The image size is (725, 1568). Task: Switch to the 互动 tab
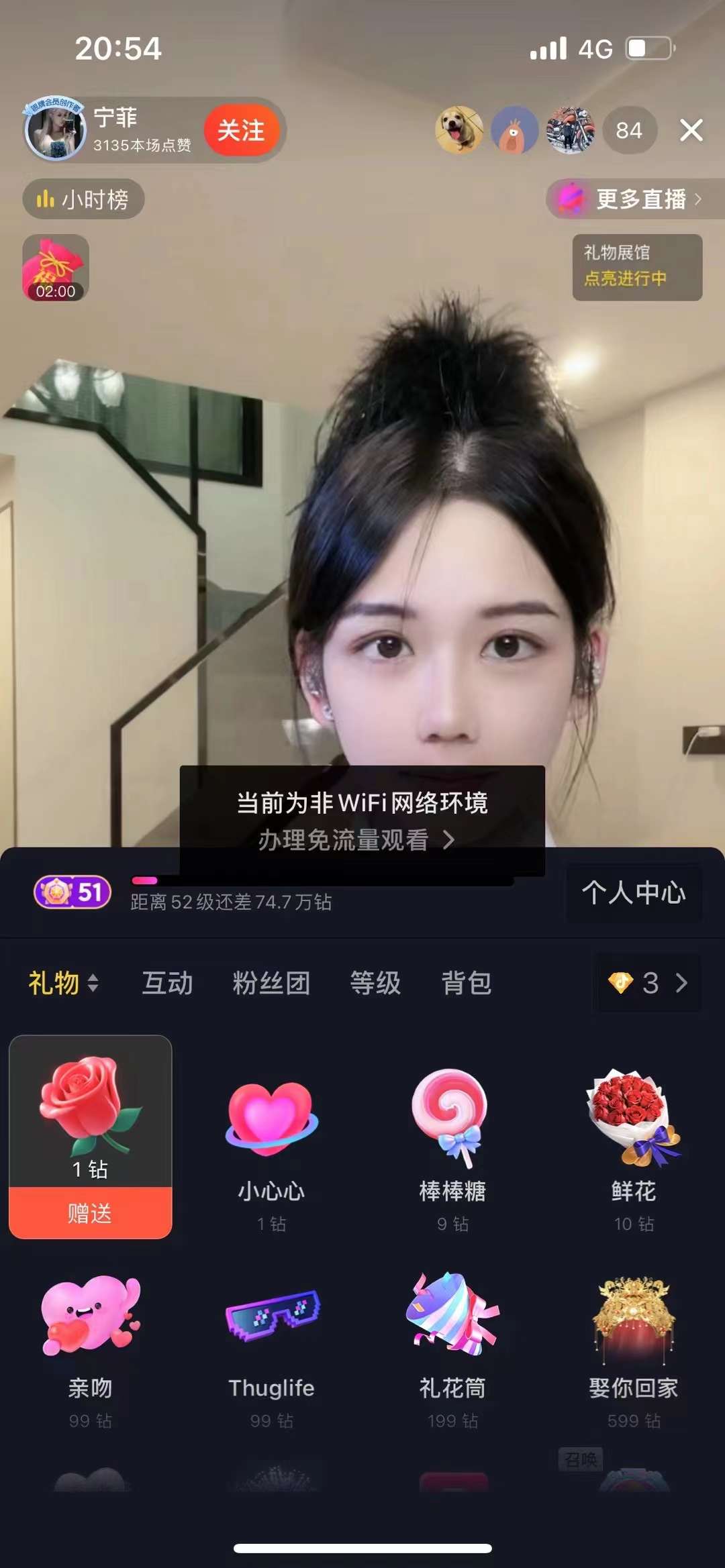pyautogui.click(x=167, y=983)
